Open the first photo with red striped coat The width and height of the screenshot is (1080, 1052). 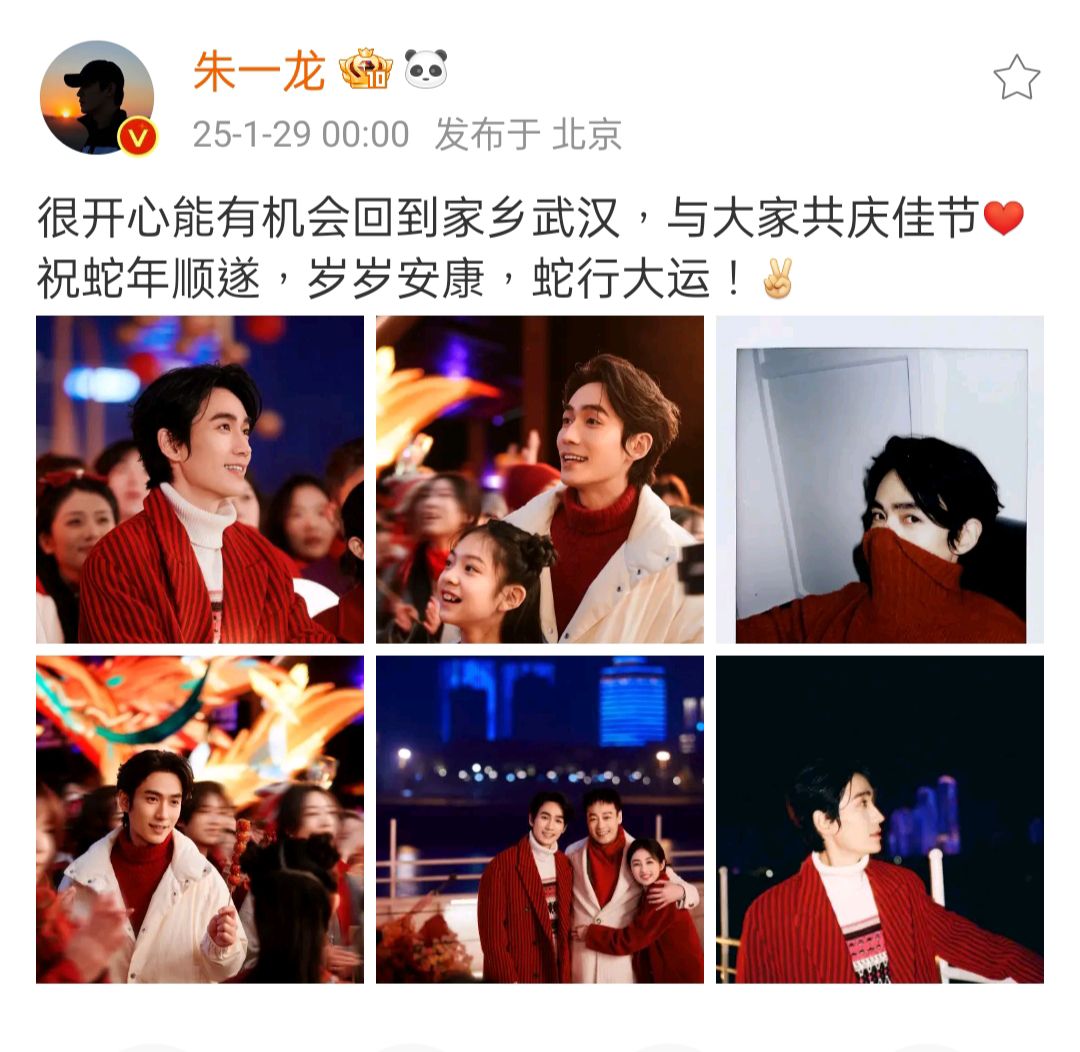200,479
